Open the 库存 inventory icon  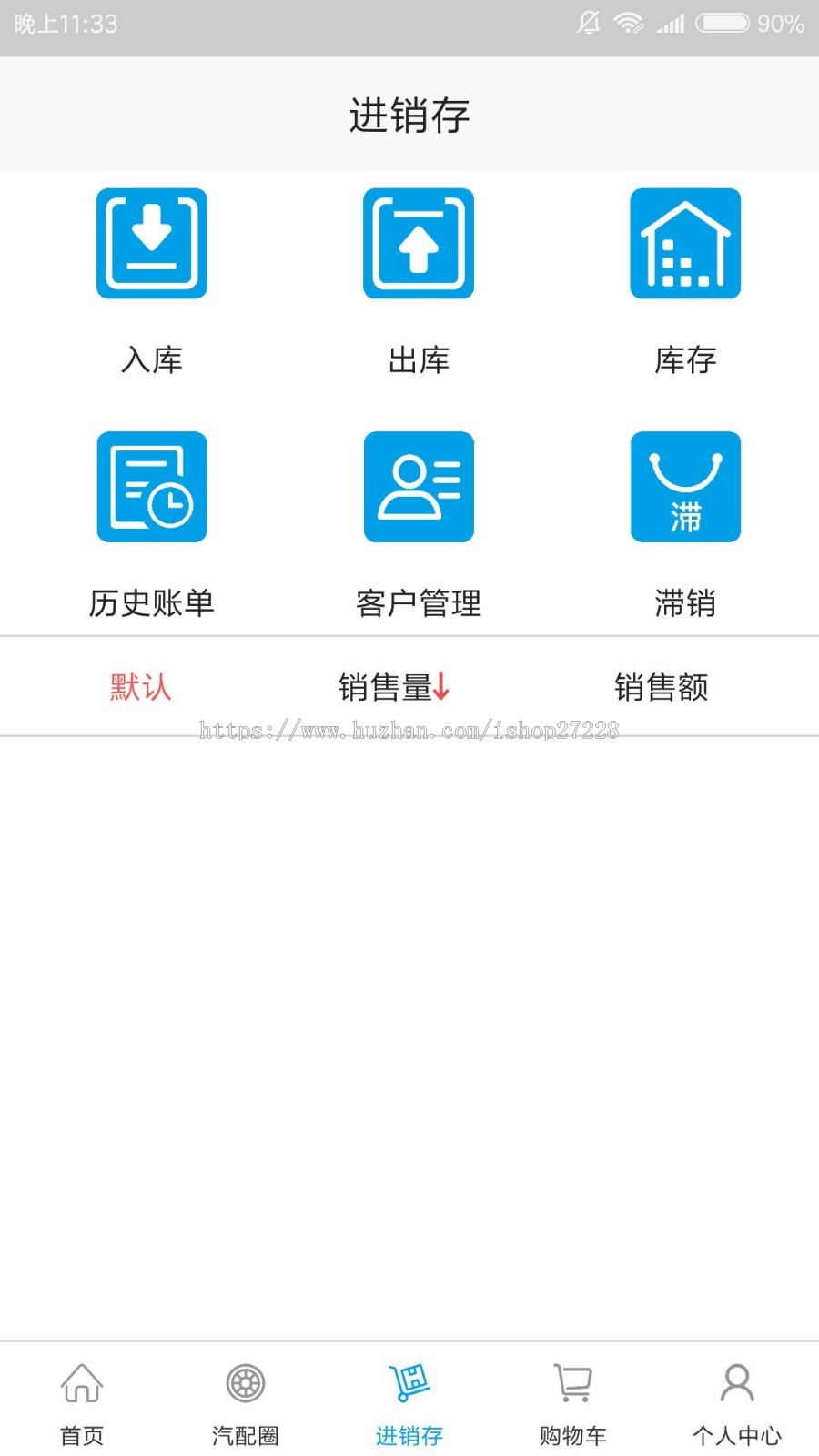(685, 243)
